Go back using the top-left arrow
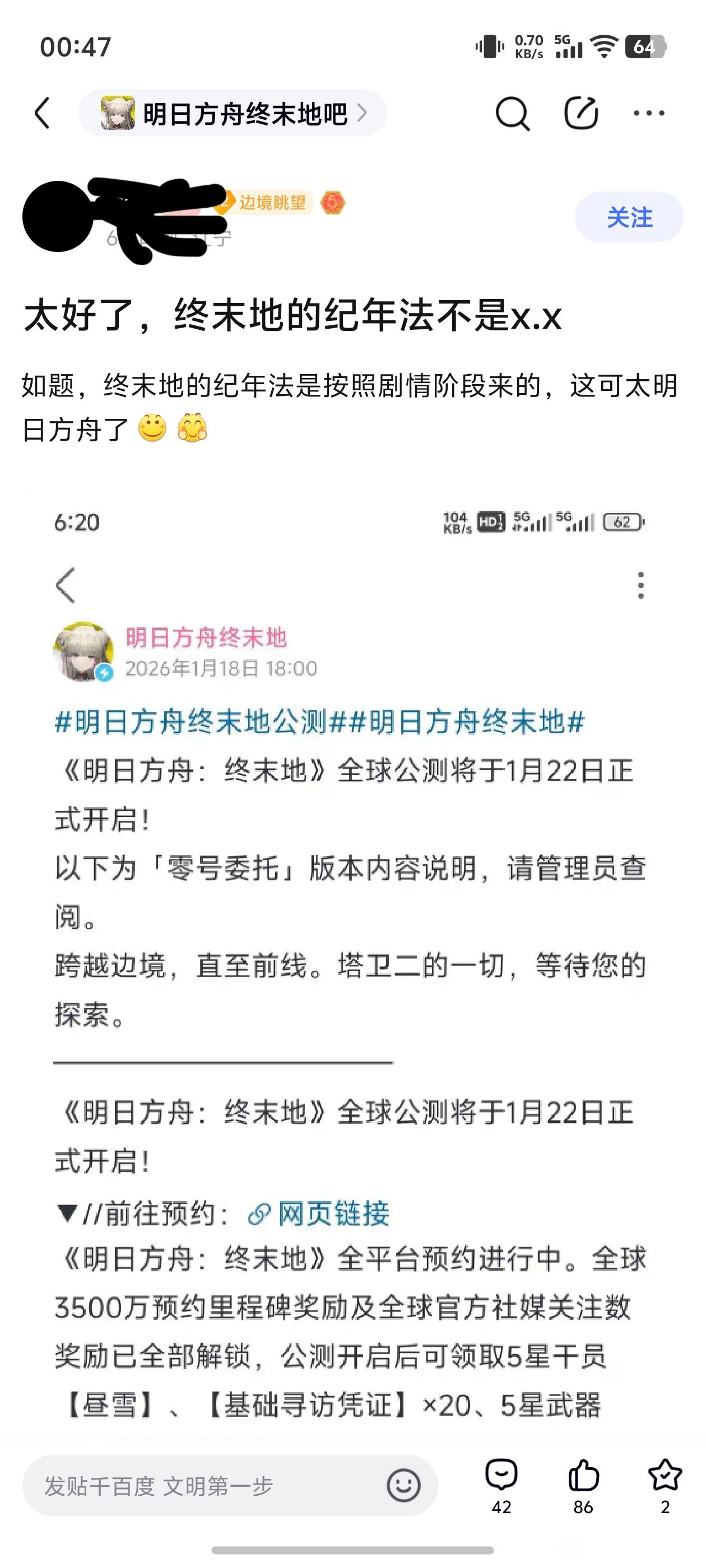 (42, 113)
